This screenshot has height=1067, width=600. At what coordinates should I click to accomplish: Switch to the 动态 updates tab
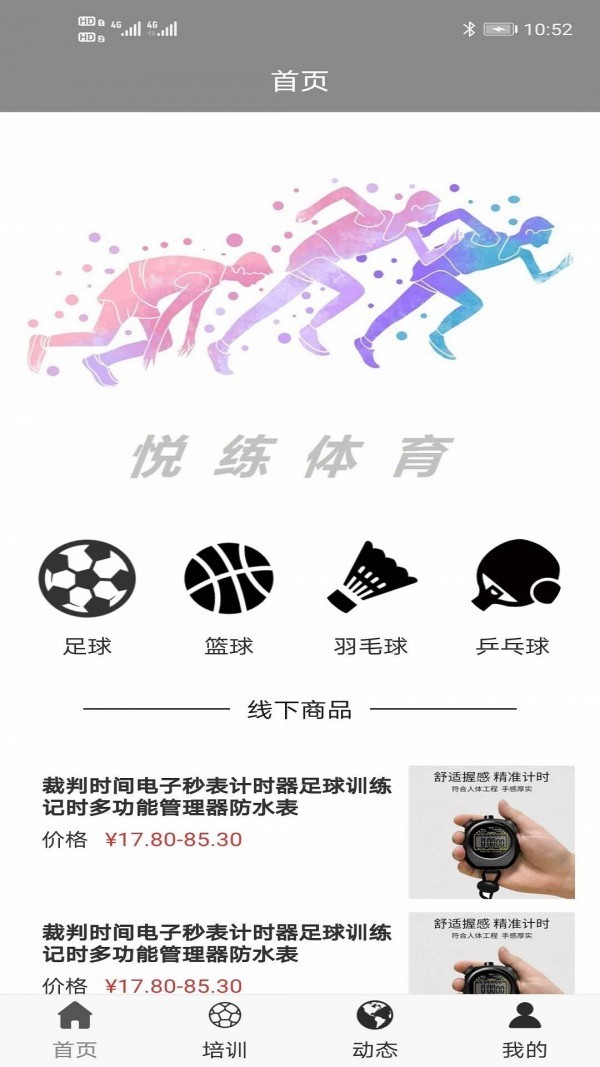click(x=375, y=1030)
